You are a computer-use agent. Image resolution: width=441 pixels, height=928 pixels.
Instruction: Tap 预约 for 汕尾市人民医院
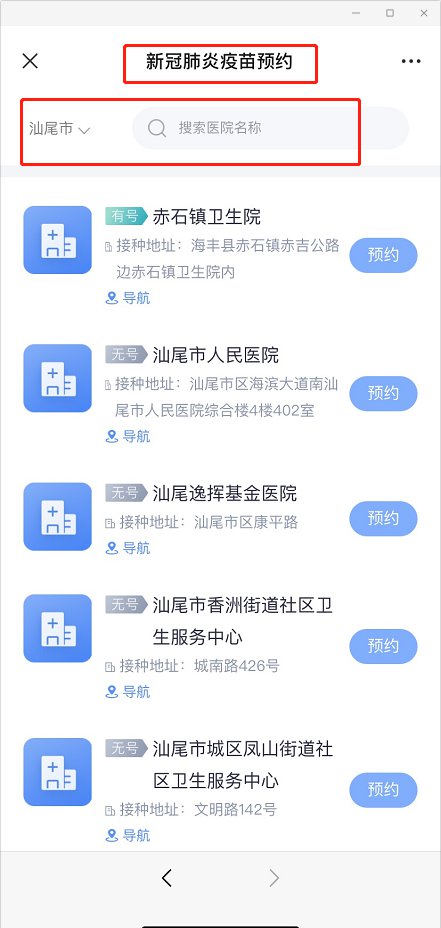tap(383, 393)
